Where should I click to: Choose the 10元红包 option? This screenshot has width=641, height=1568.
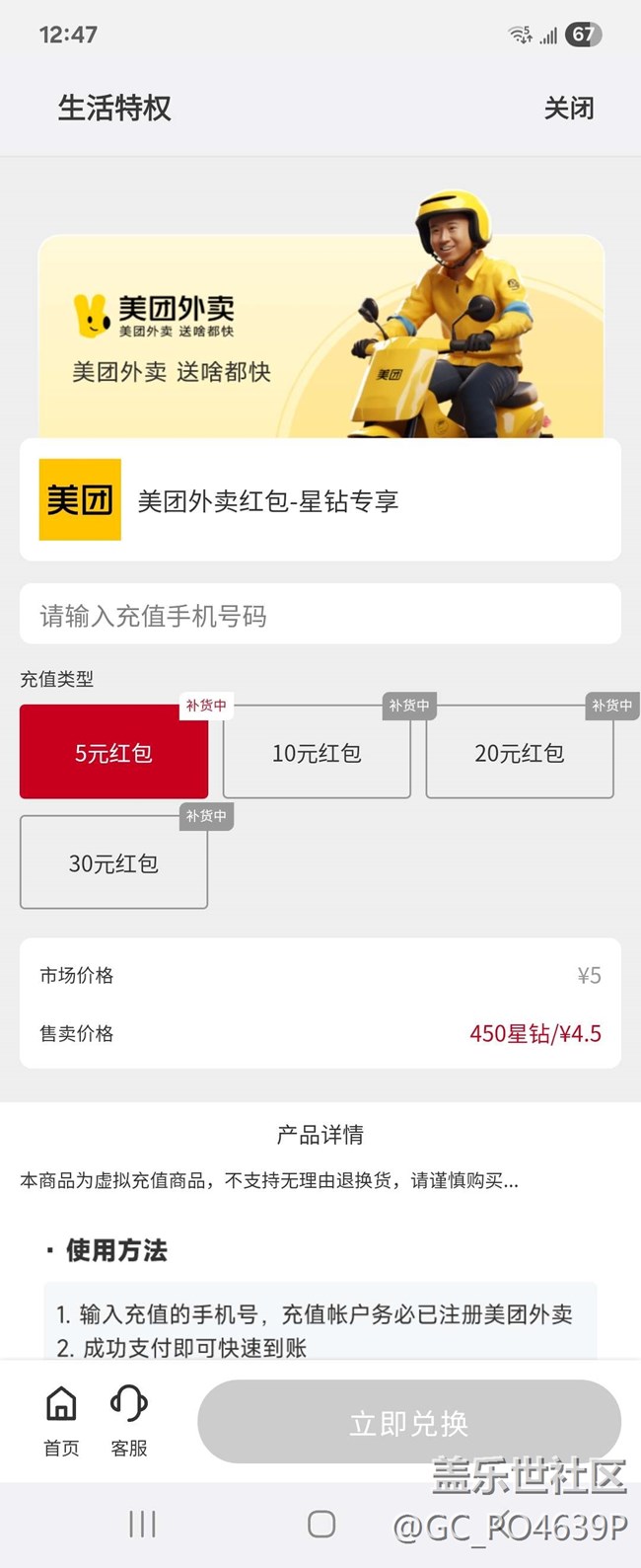317,753
